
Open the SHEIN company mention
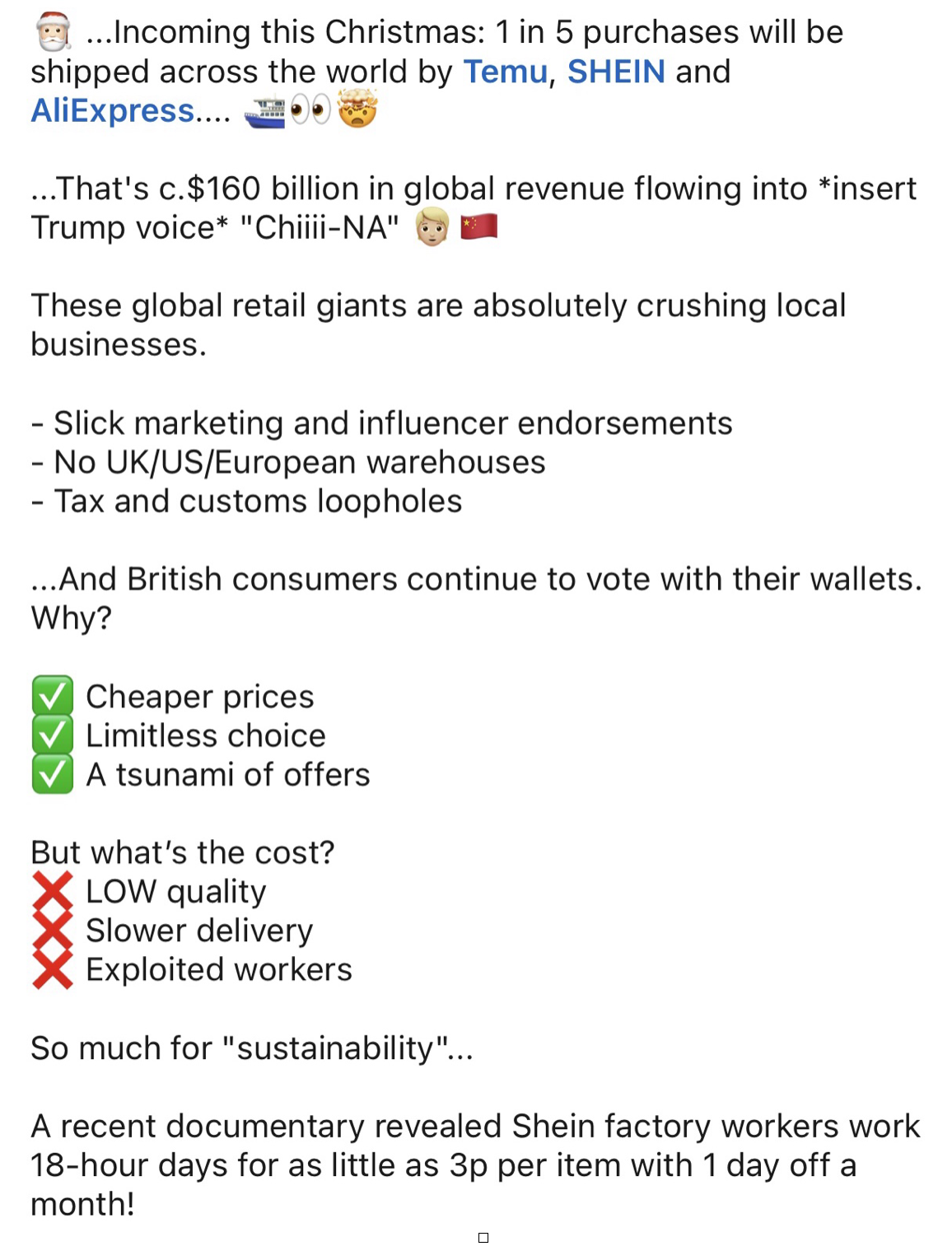click(615, 72)
